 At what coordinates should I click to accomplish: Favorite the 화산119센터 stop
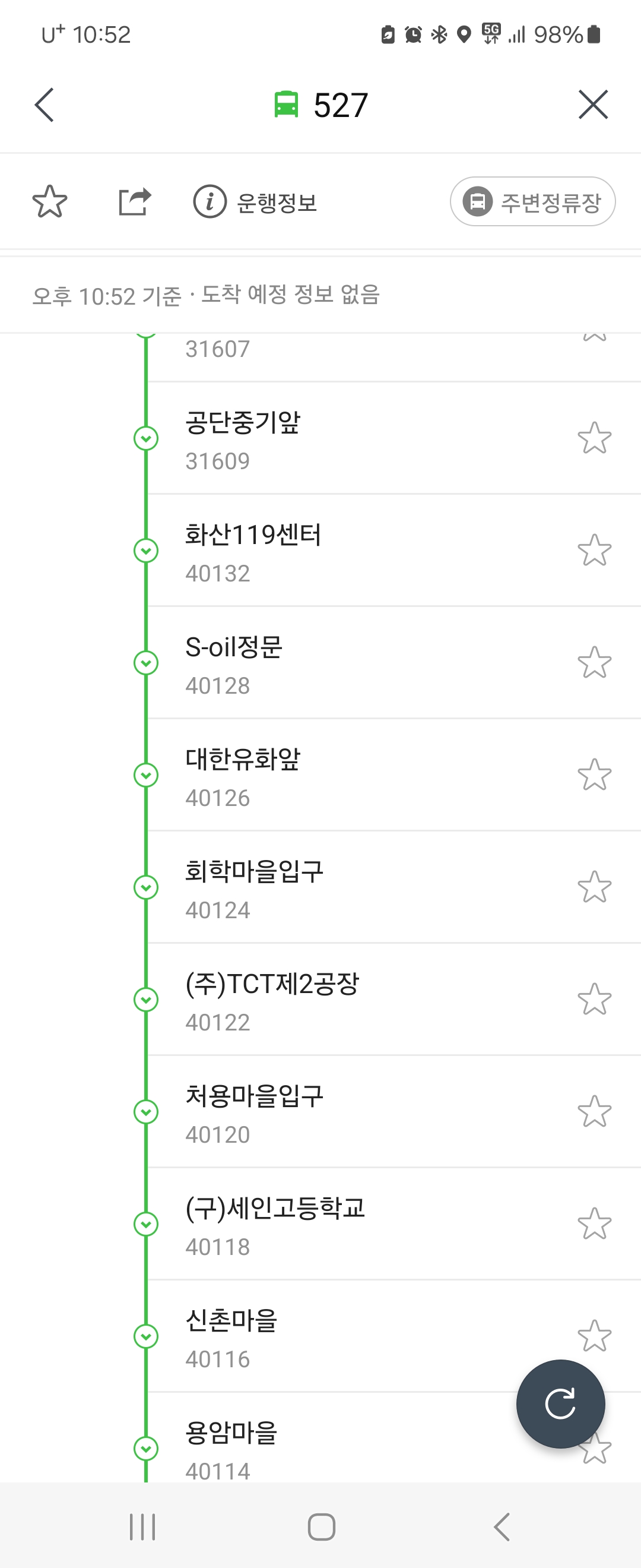[x=594, y=550]
